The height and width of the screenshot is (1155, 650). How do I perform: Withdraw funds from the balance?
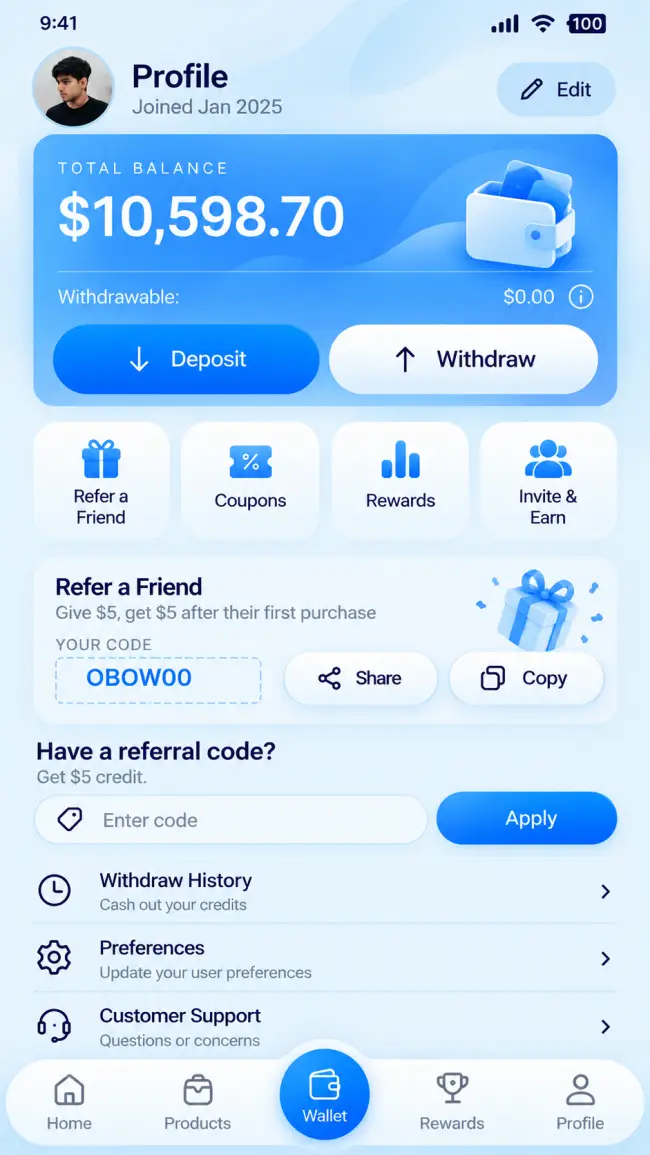[464, 359]
